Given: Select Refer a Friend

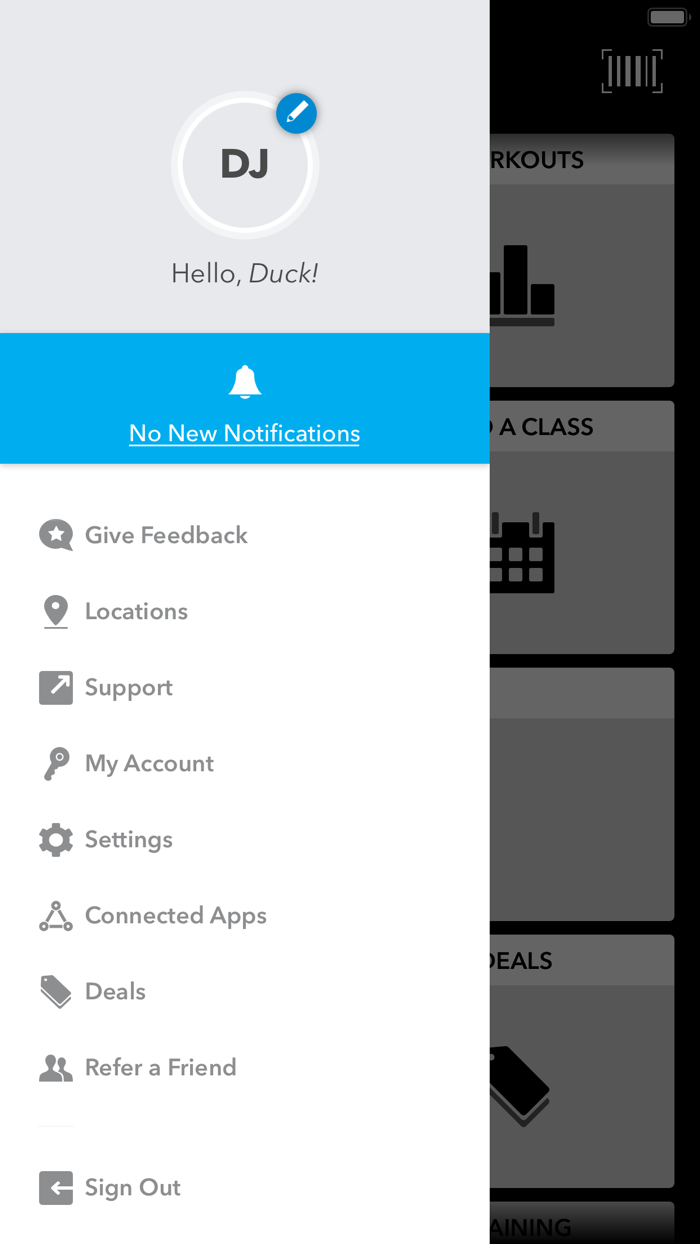Looking at the screenshot, I should point(245,1067).
